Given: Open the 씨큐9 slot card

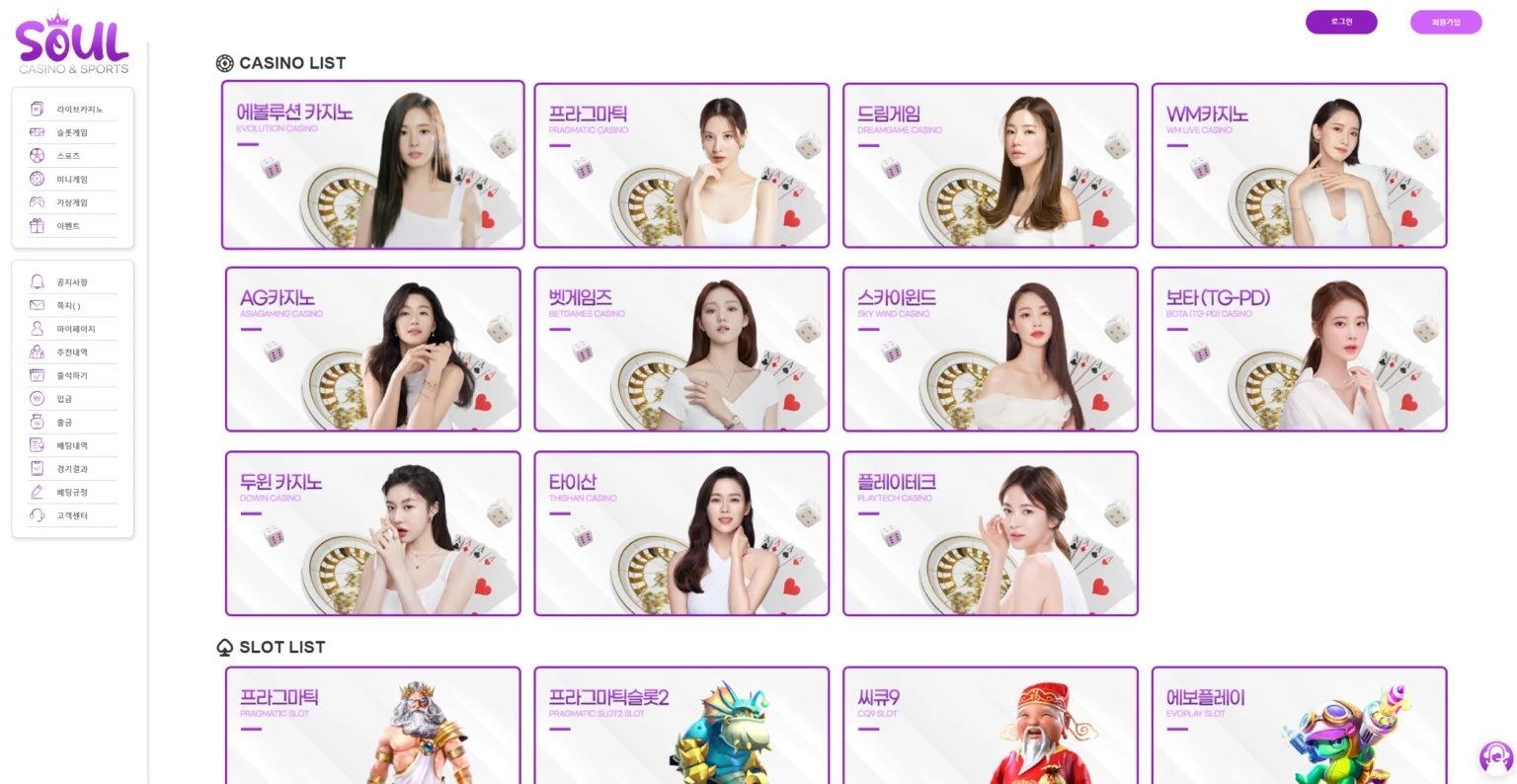Looking at the screenshot, I should coord(990,726).
